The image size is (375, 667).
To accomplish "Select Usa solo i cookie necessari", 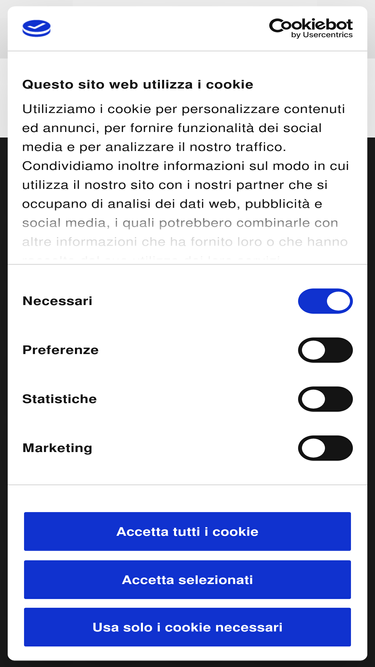I will [x=187, y=627].
